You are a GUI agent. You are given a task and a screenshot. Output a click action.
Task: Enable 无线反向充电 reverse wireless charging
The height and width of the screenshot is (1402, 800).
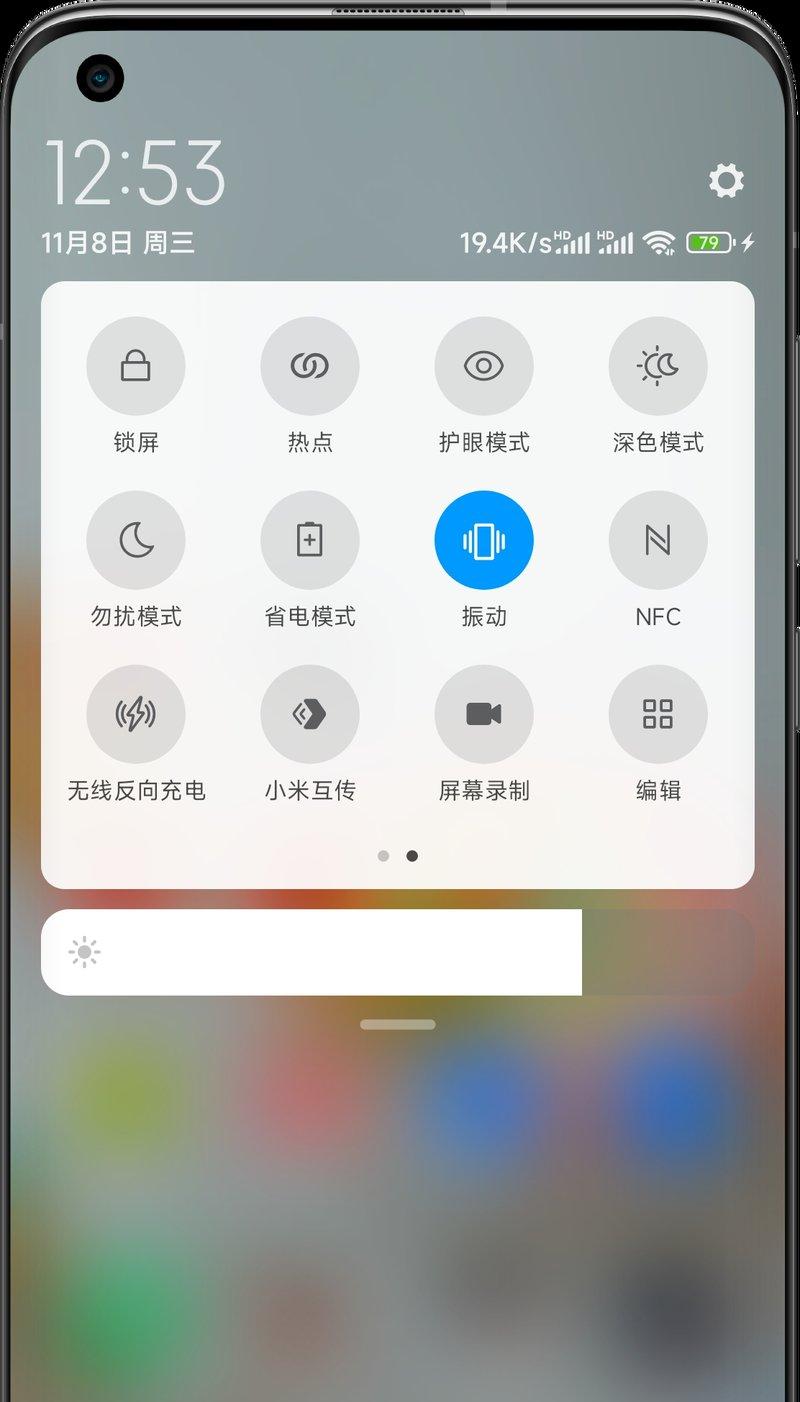[x=136, y=714]
